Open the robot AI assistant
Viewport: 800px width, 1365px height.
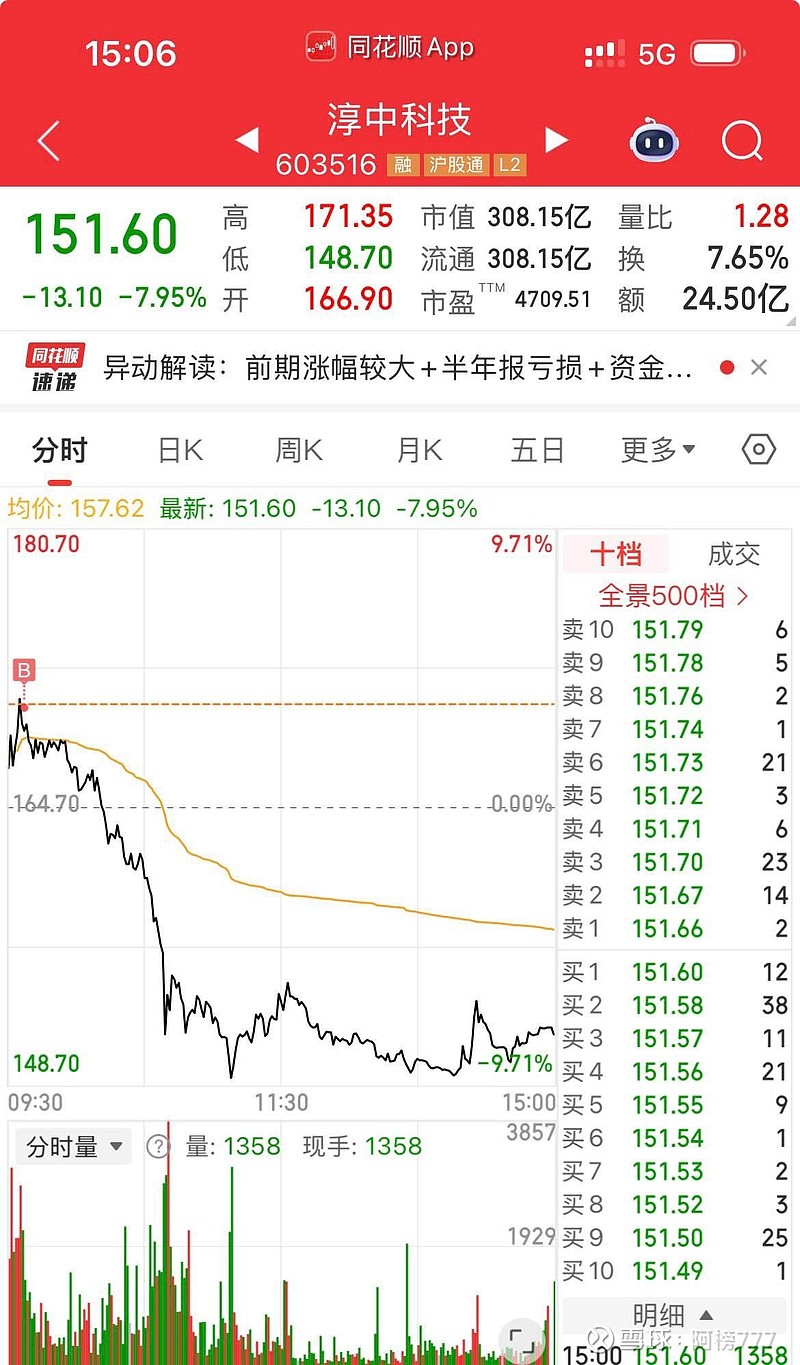655,141
